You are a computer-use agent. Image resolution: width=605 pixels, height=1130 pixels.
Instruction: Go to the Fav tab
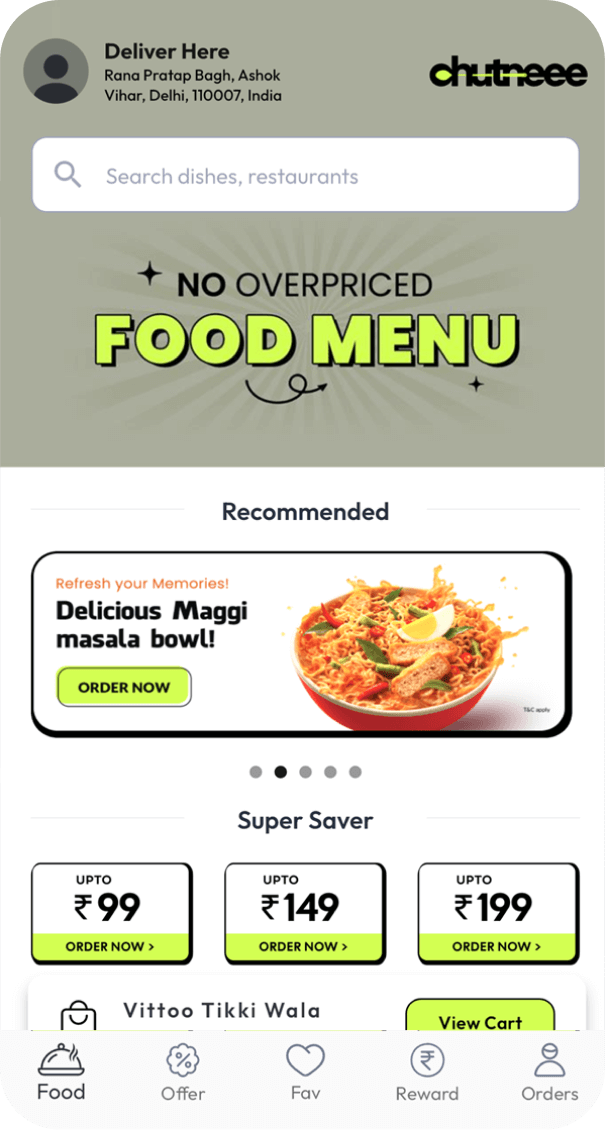(305, 1072)
